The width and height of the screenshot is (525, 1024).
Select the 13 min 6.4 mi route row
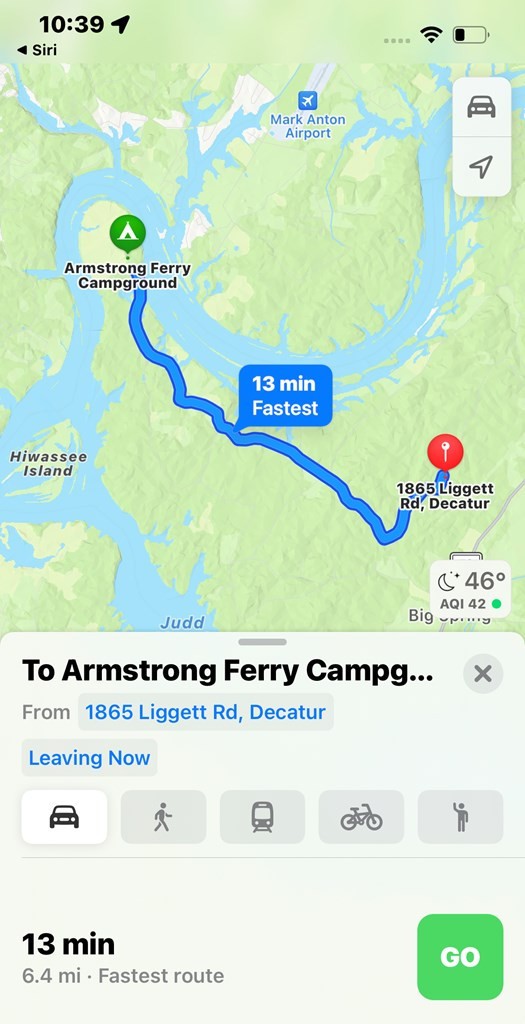tap(209, 957)
